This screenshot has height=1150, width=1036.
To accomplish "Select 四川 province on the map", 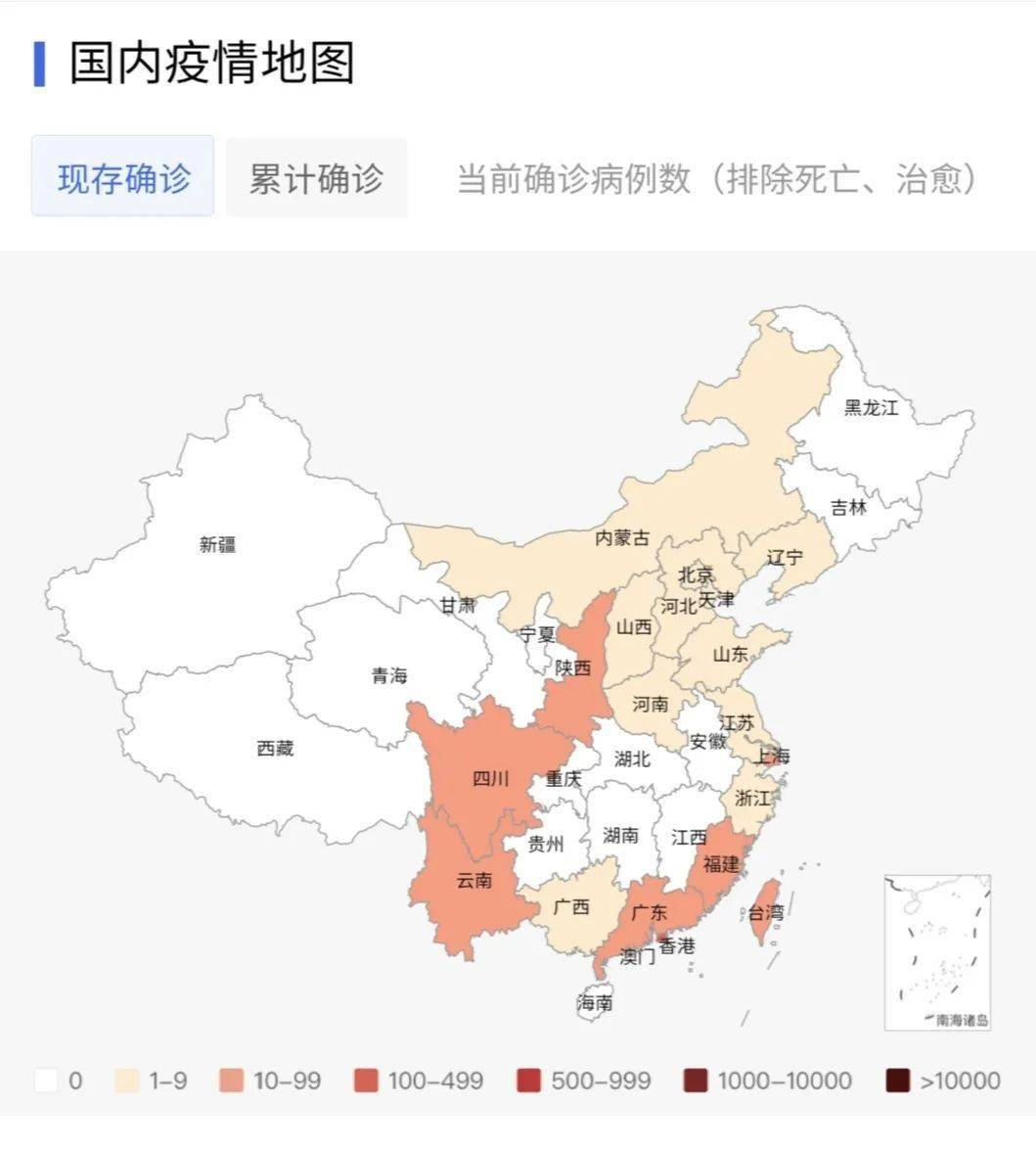I will pyautogui.click(x=489, y=778).
